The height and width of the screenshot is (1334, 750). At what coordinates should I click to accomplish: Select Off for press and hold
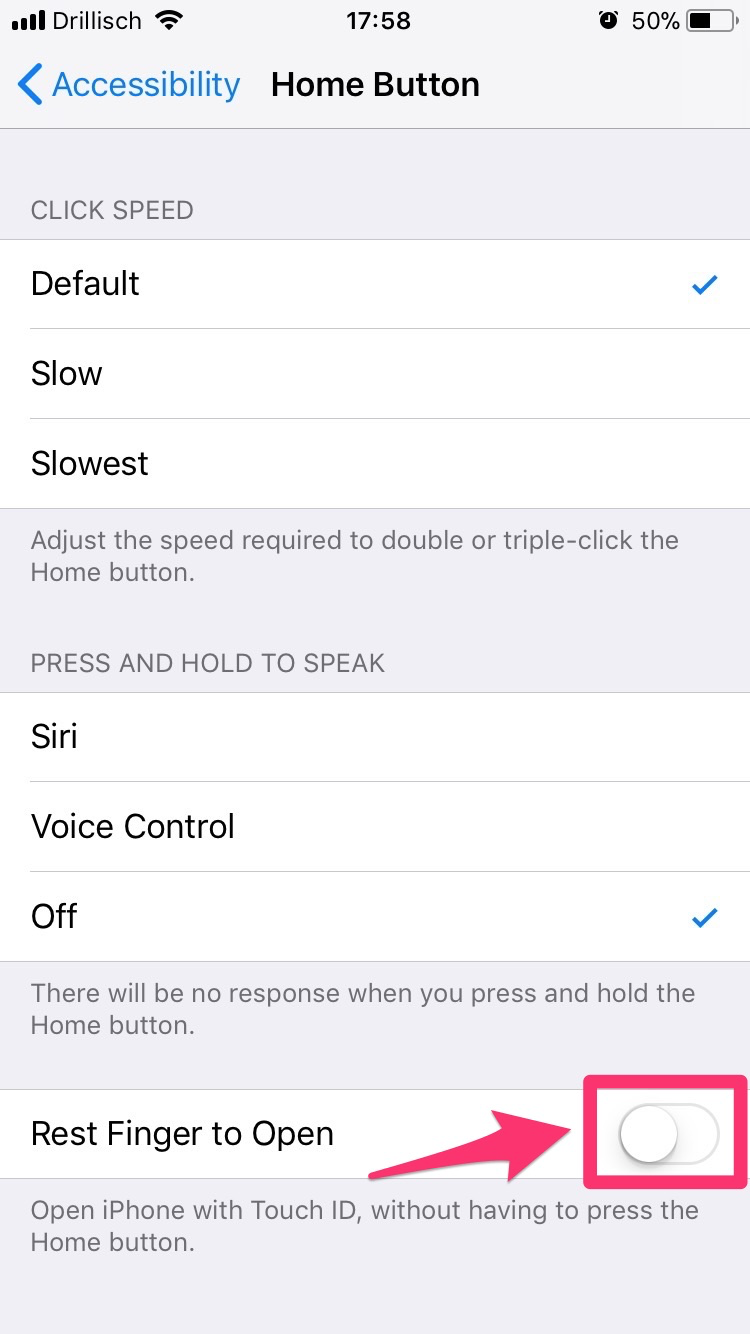coord(374,917)
